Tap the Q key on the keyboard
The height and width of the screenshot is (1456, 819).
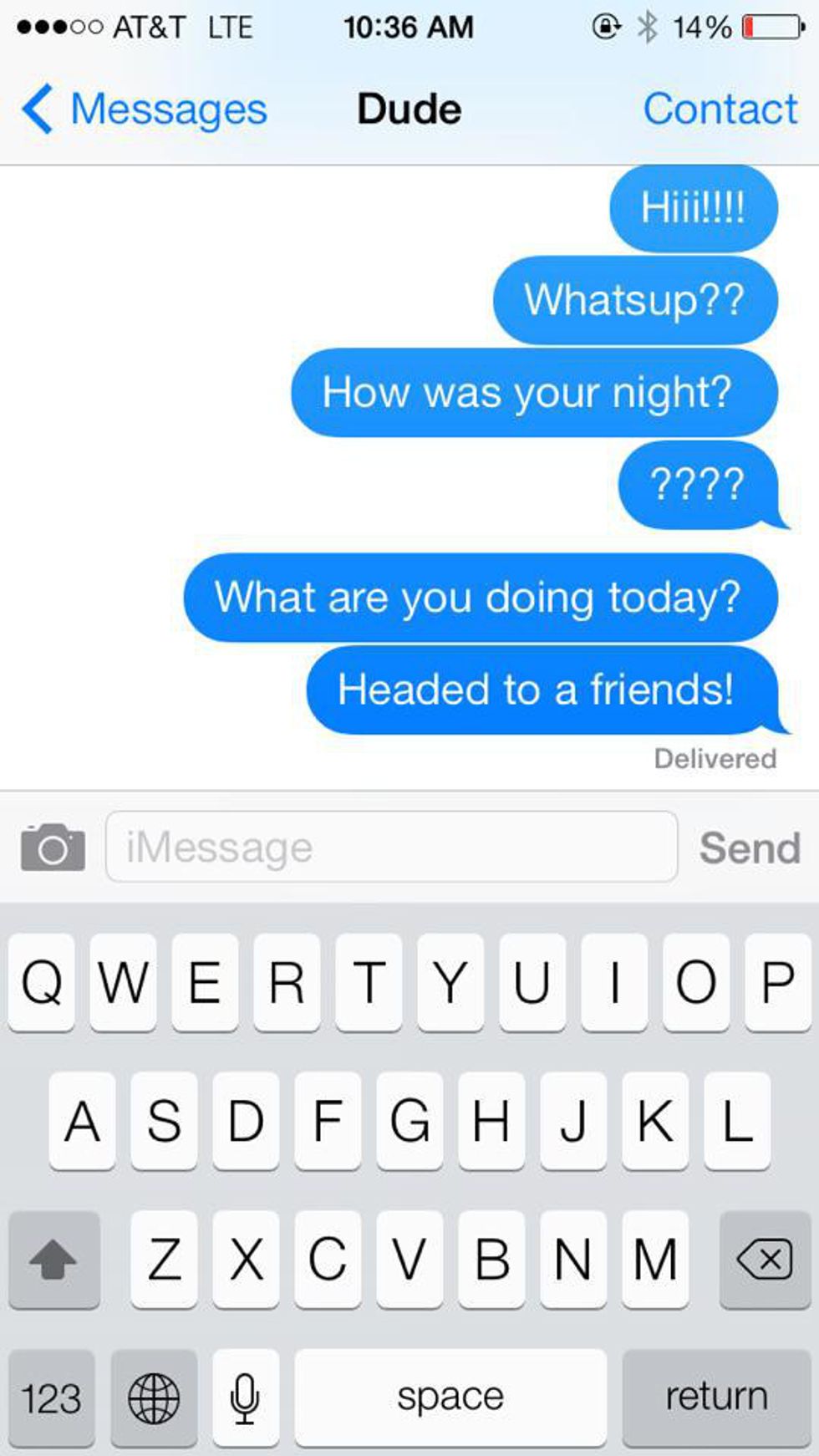click(x=41, y=983)
